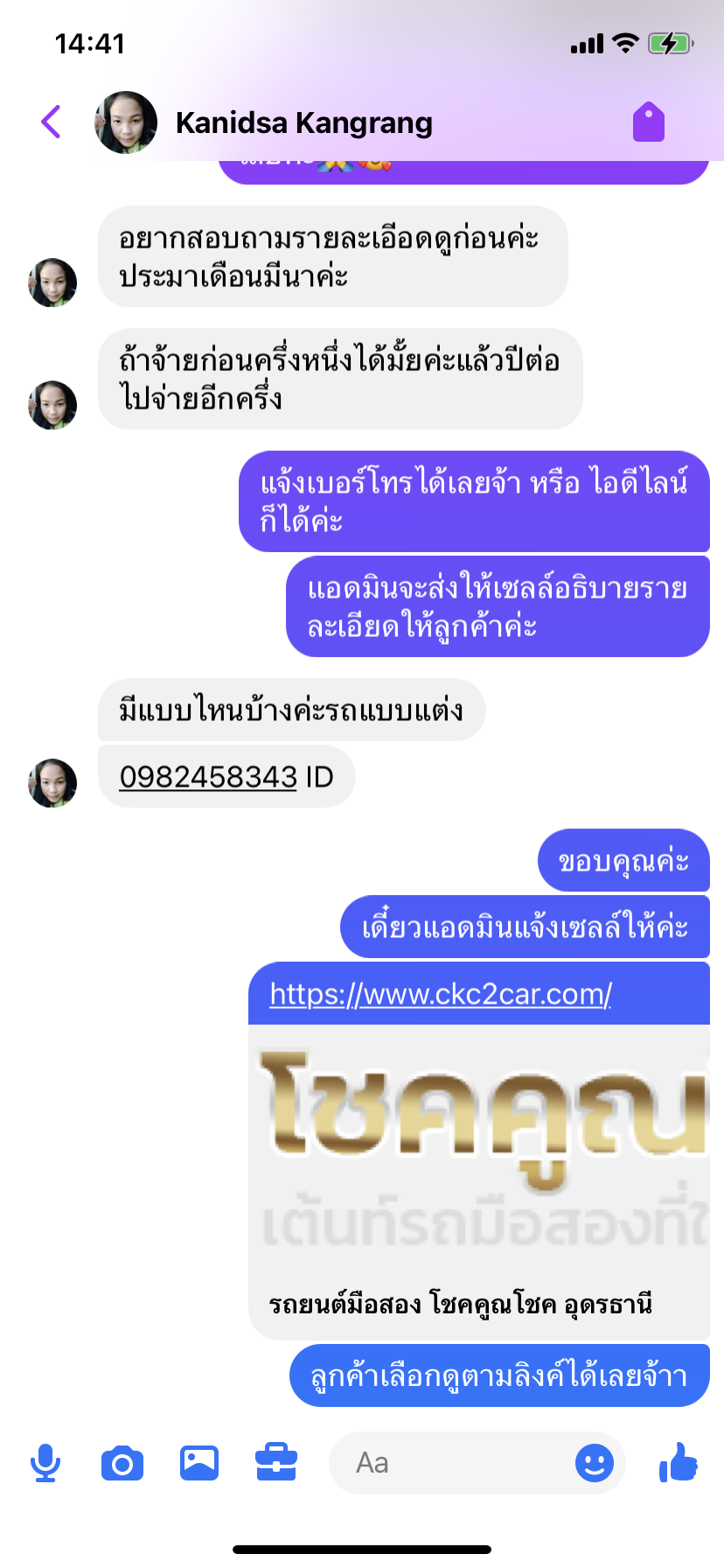
Task: Record a voice message with microphone
Action: tap(45, 1463)
